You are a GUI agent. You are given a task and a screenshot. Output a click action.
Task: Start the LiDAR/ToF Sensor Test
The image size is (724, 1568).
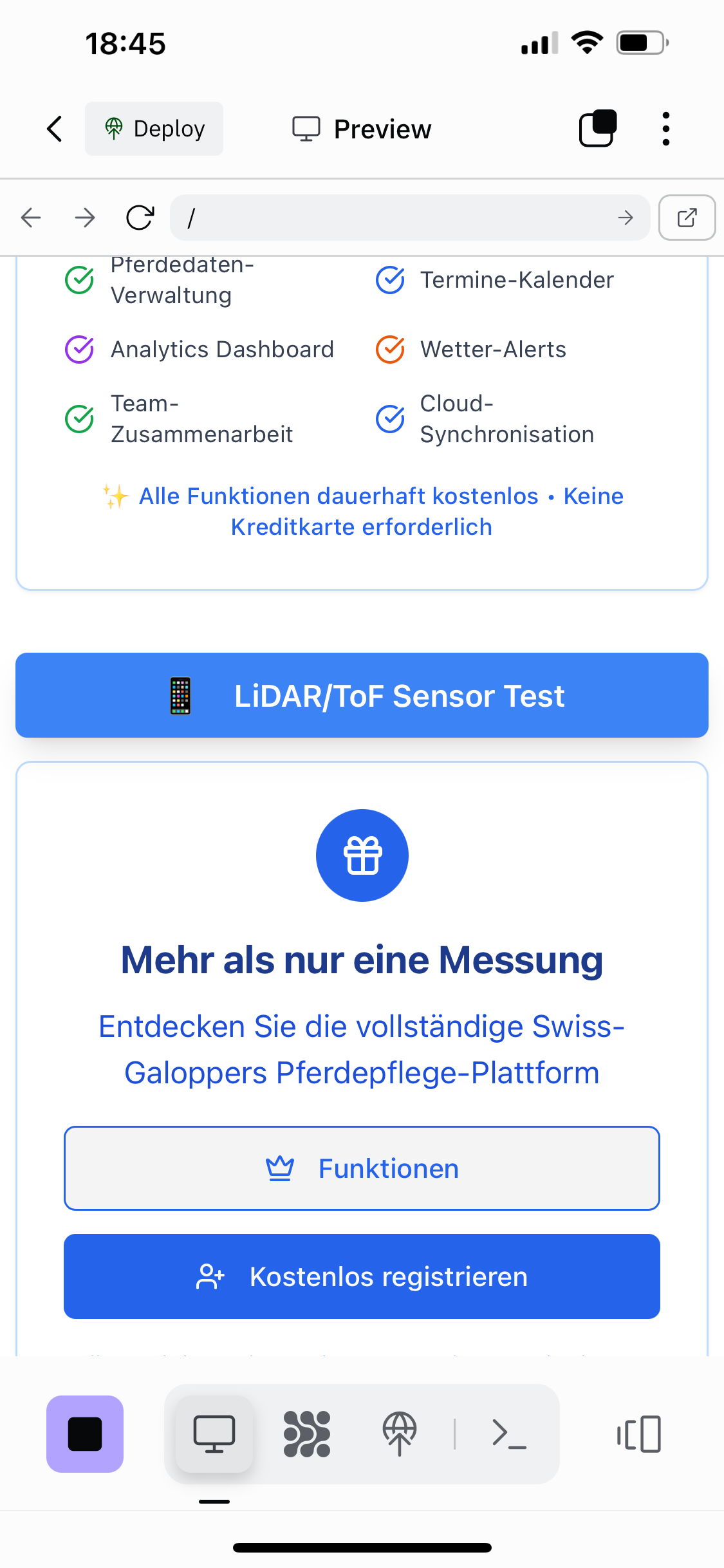point(362,695)
